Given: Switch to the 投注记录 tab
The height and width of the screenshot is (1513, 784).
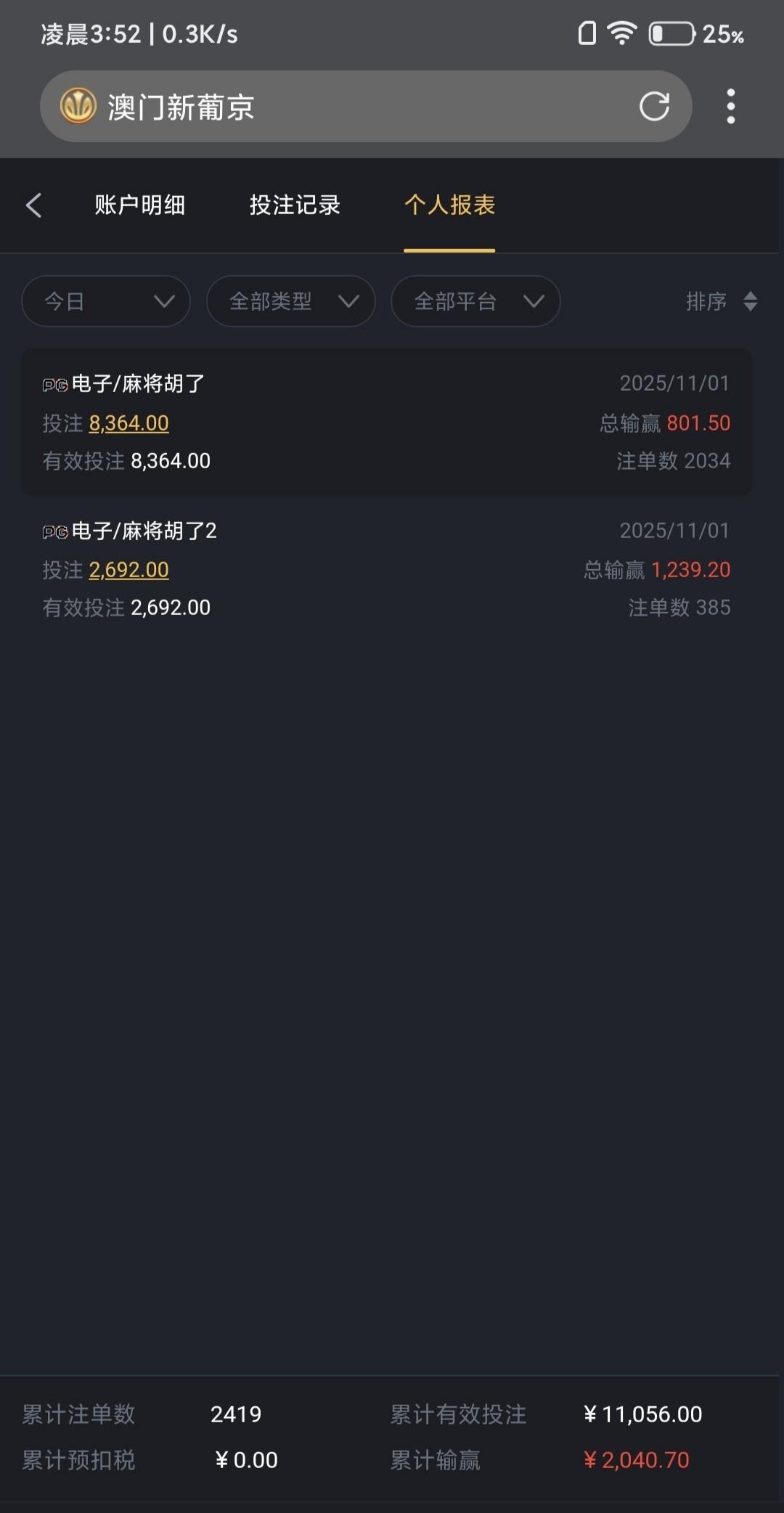Looking at the screenshot, I should coord(295,205).
